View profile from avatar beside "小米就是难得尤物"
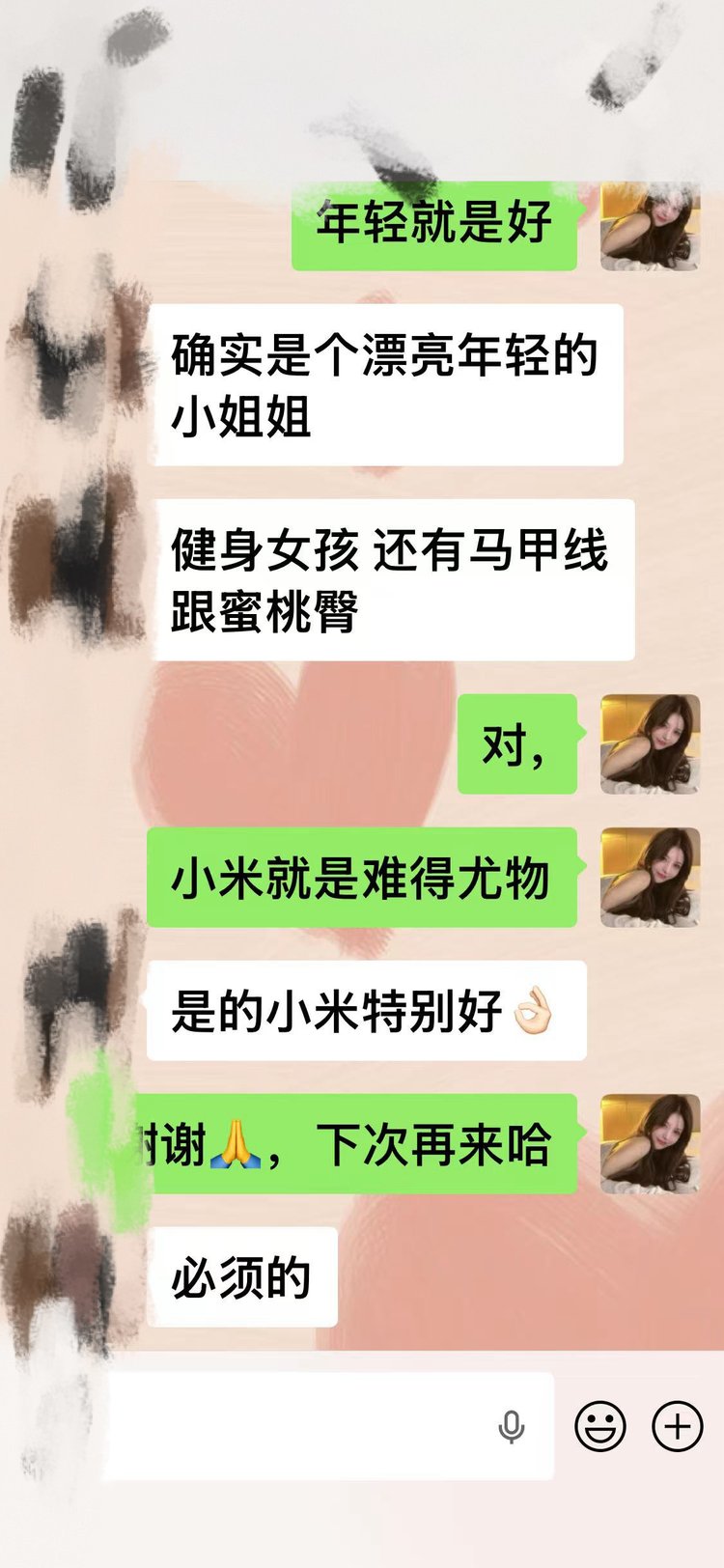 [650, 878]
